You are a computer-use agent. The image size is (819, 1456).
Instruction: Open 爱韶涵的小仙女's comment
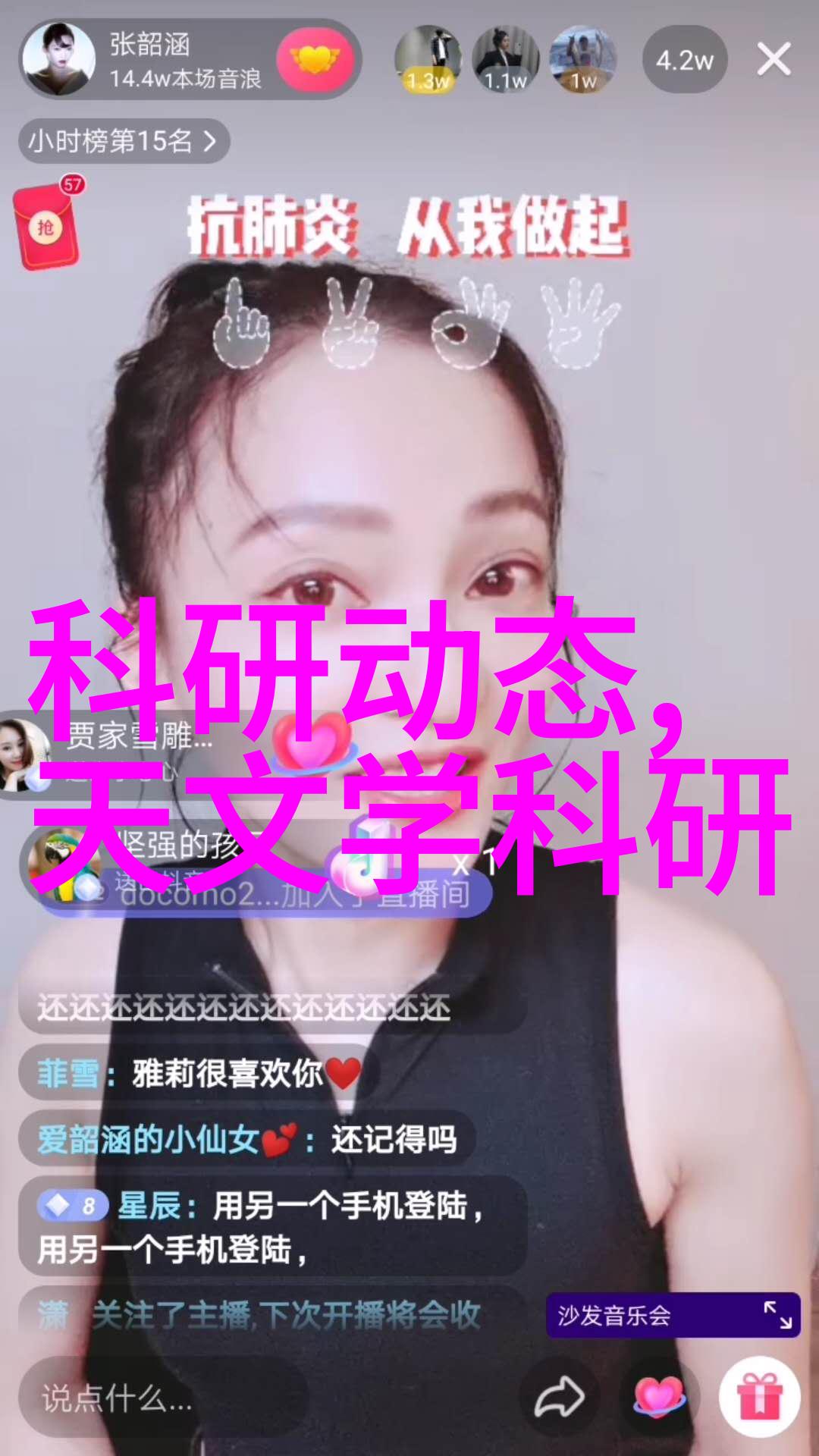pyautogui.click(x=246, y=1139)
